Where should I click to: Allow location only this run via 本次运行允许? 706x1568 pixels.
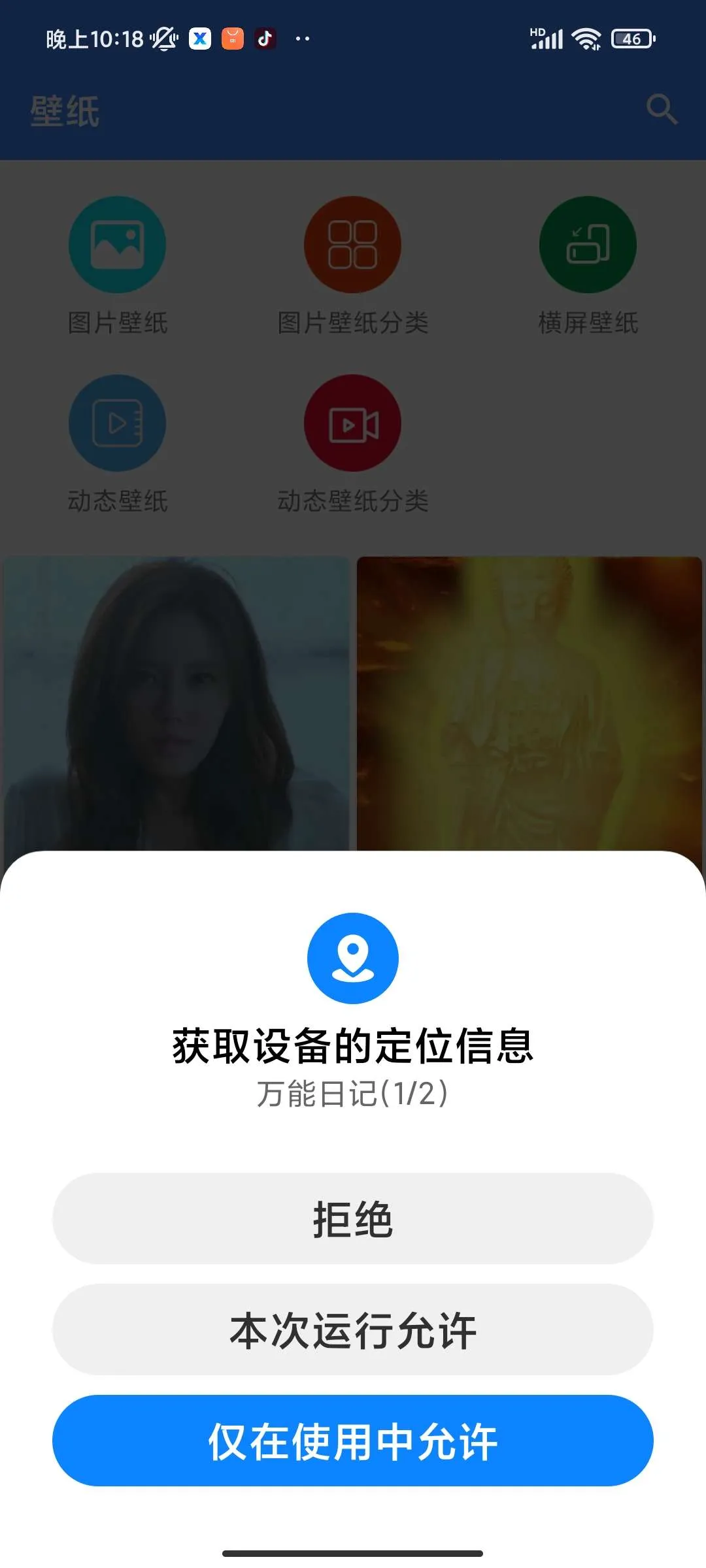[352, 1330]
